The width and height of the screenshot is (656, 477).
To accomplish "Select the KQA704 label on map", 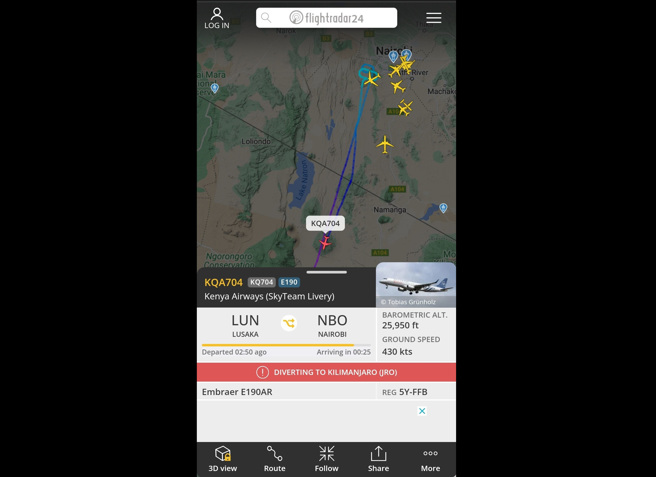I will tap(325, 223).
